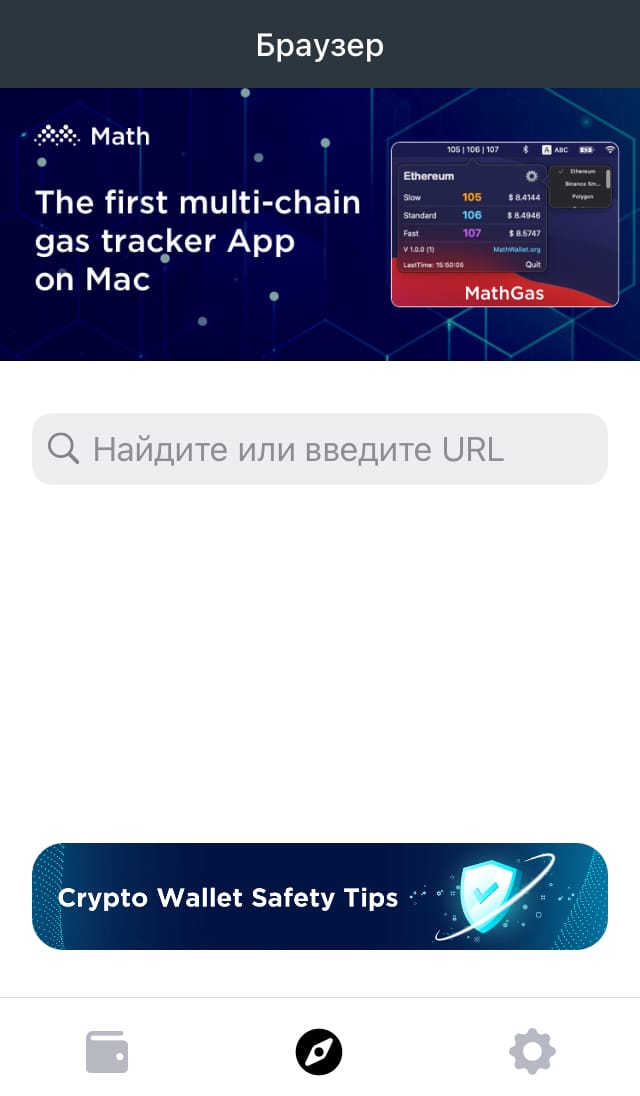640x1096 pixels.
Task: Select the browser compass tab
Action: pos(319,1051)
